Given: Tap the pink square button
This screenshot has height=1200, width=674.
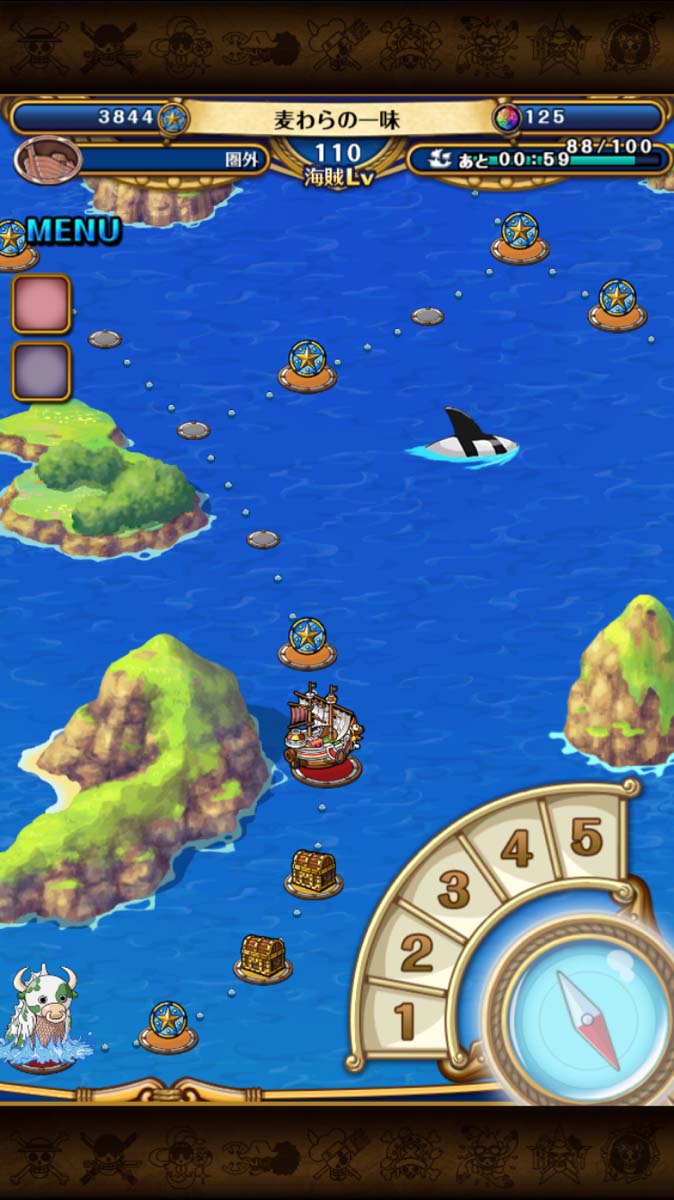Looking at the screenshot, I should point(41,304).
